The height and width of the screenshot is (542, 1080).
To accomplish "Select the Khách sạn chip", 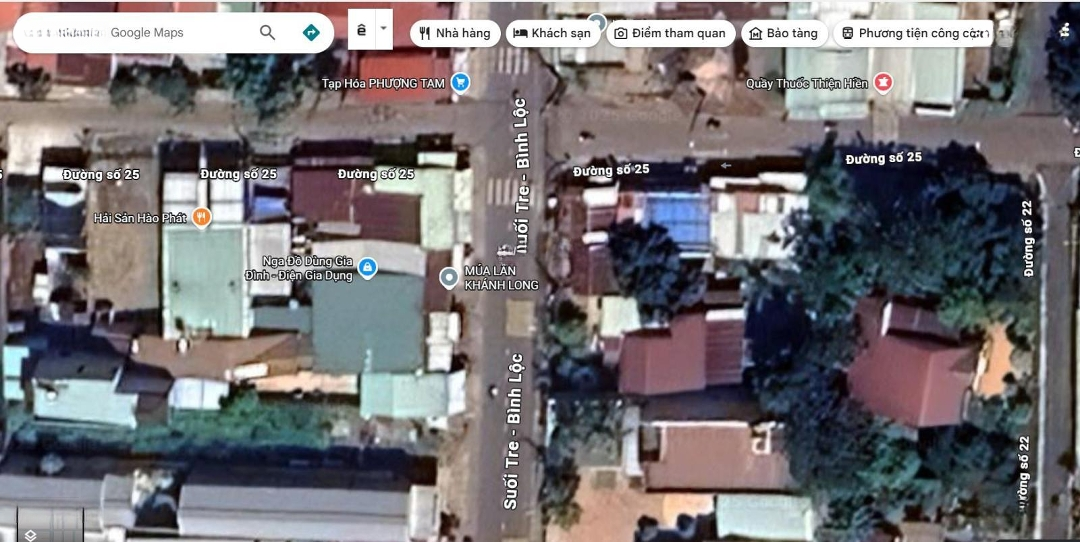I will (x=552, y=33).
